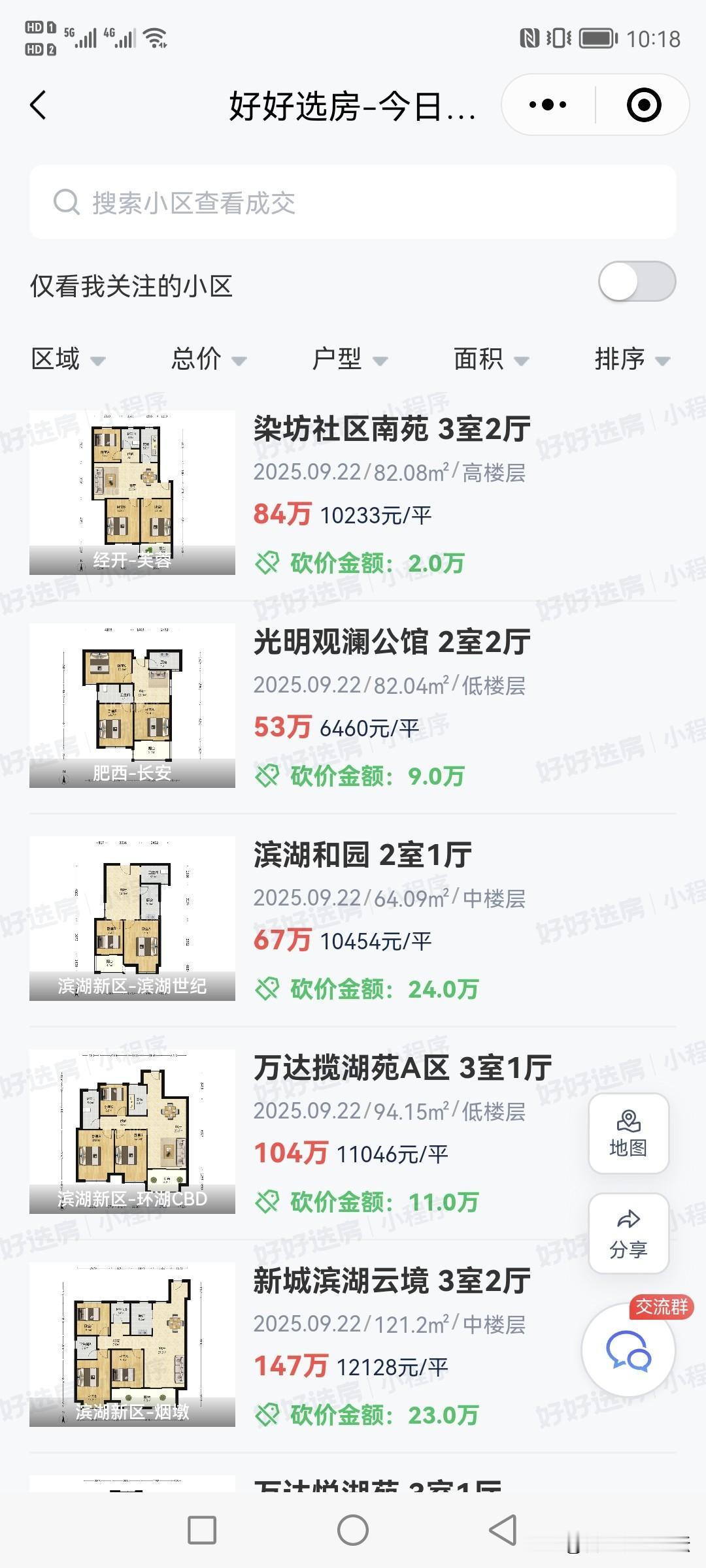Open the mini program three-dot menu
706x1568 pixels.
click(548, 105)
